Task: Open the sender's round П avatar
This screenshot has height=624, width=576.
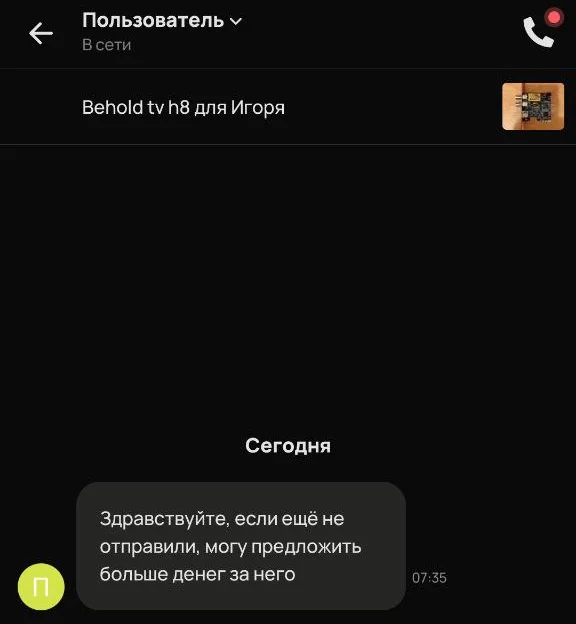Action: [41, 587]
